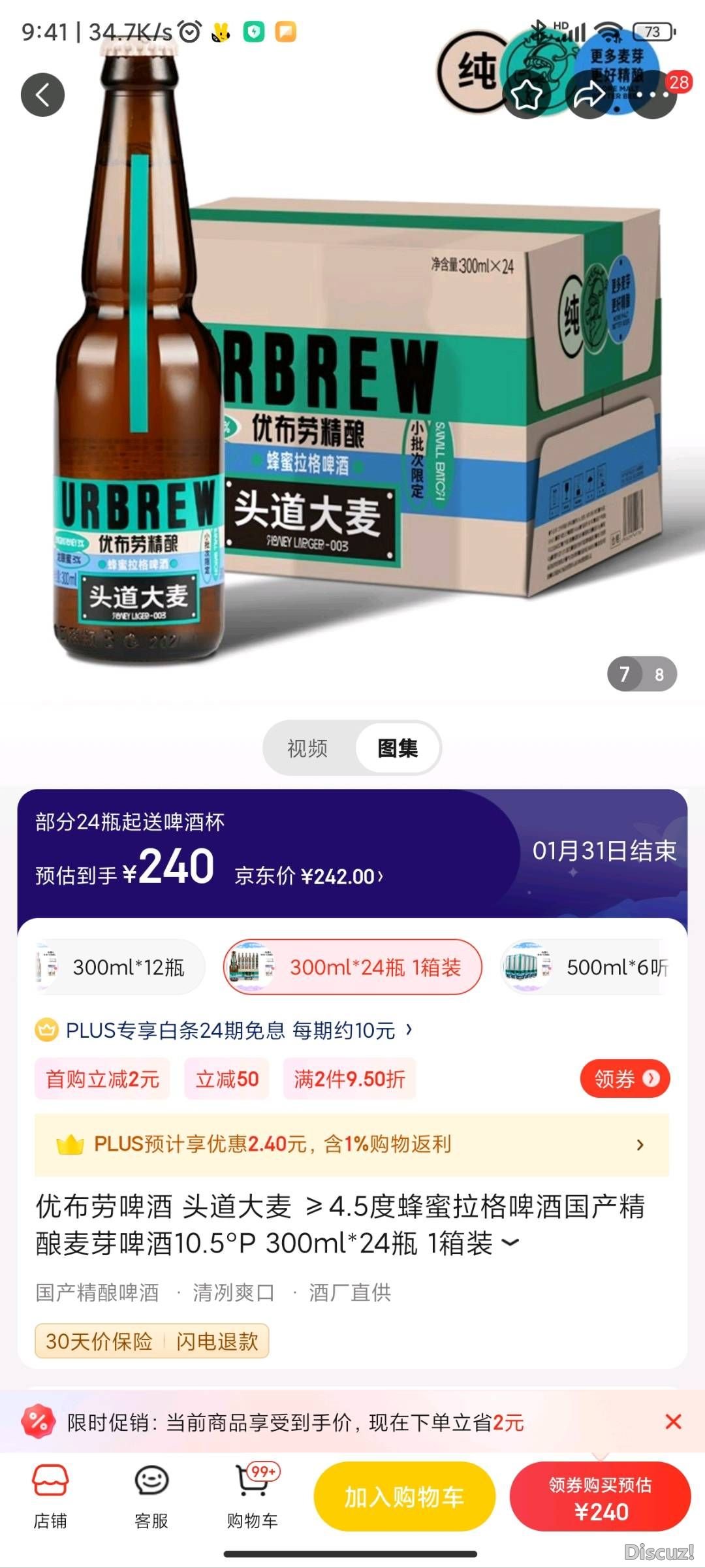Switch to the 图集 tab

coord(398,748)
